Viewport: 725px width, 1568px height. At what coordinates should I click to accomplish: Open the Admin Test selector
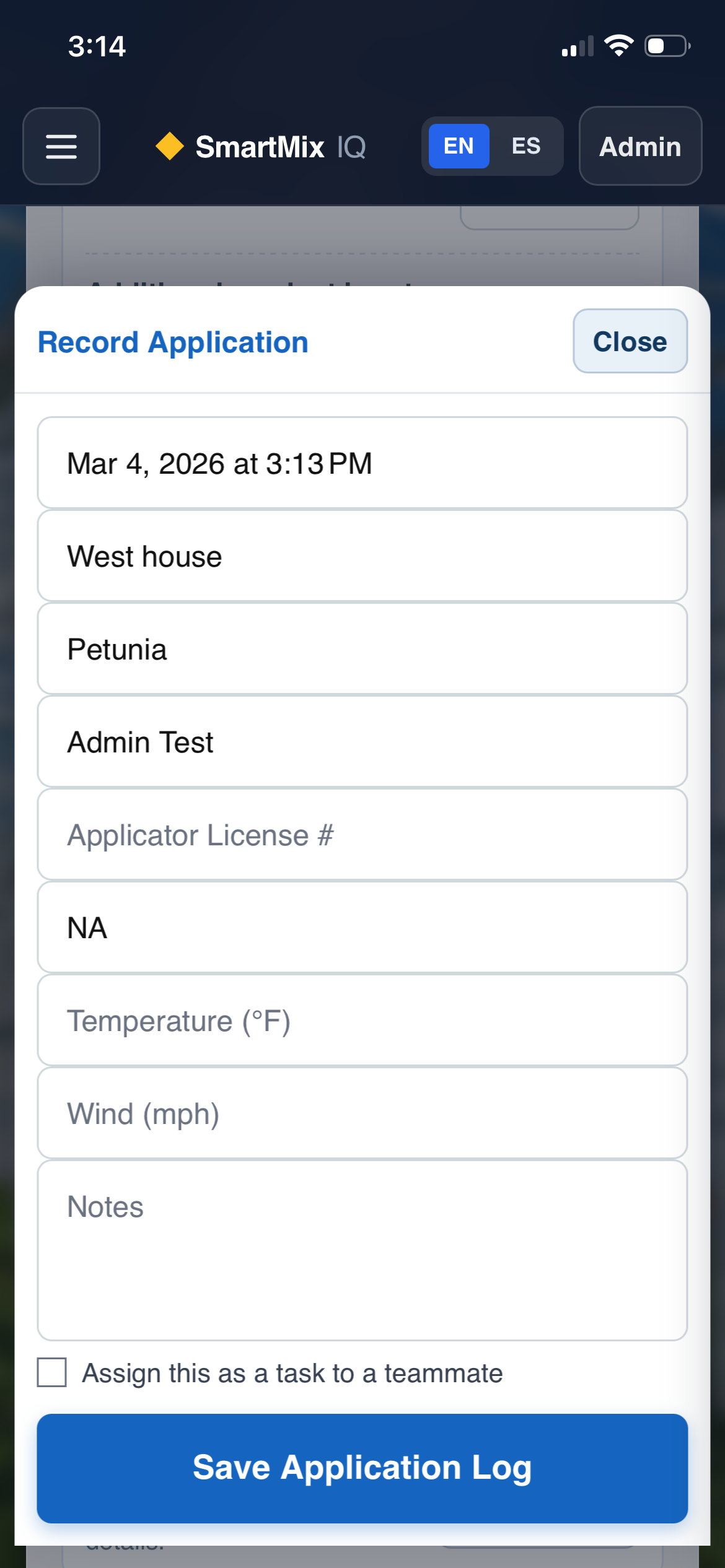tap(362, 742)
